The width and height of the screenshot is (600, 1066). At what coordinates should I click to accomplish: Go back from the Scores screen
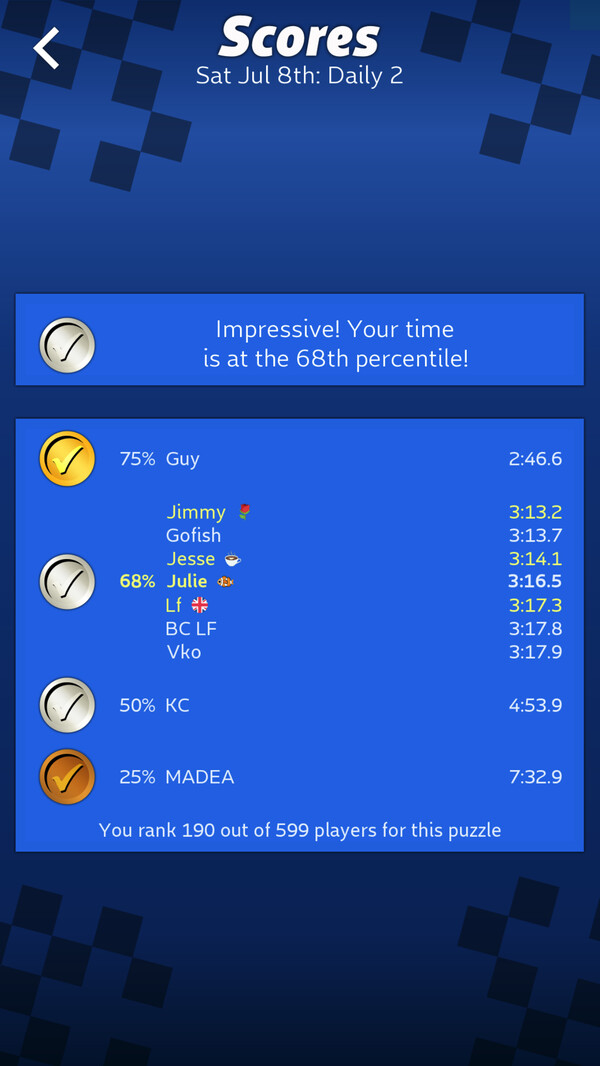(x=46, y=48)
